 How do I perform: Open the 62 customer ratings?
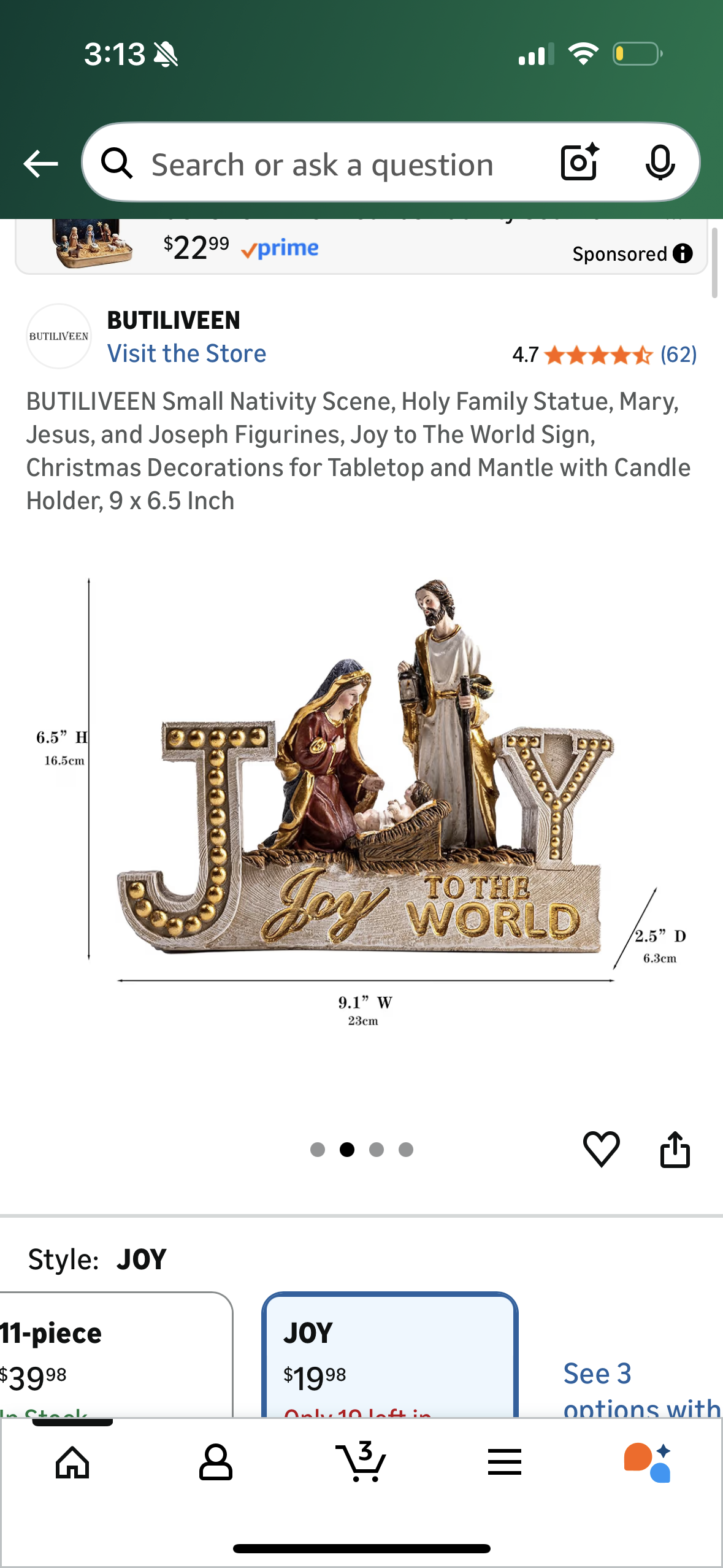point(678,355)
